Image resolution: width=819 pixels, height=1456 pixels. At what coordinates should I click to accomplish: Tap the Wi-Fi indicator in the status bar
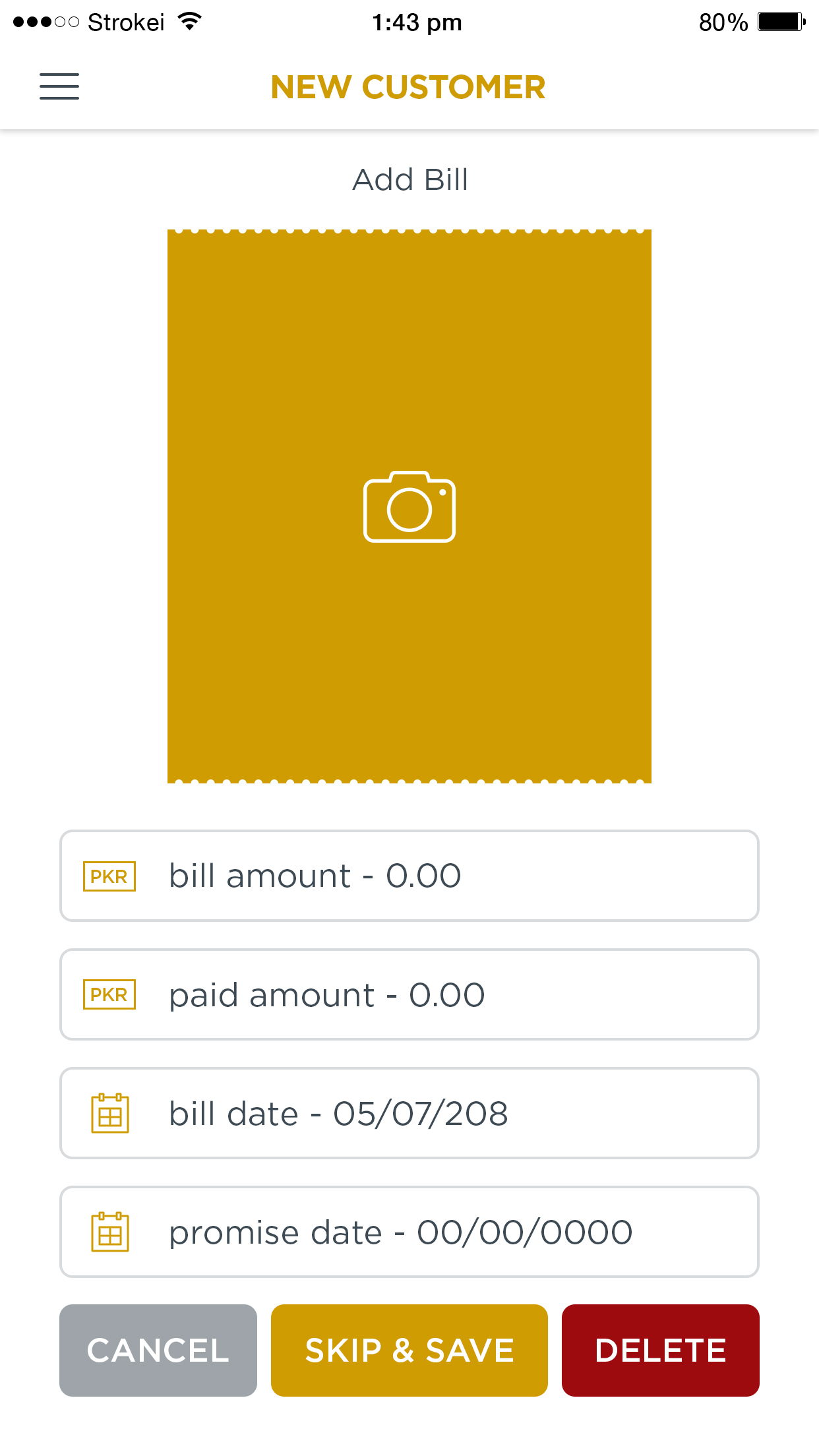pyautogui.click(x=189, y=21)
